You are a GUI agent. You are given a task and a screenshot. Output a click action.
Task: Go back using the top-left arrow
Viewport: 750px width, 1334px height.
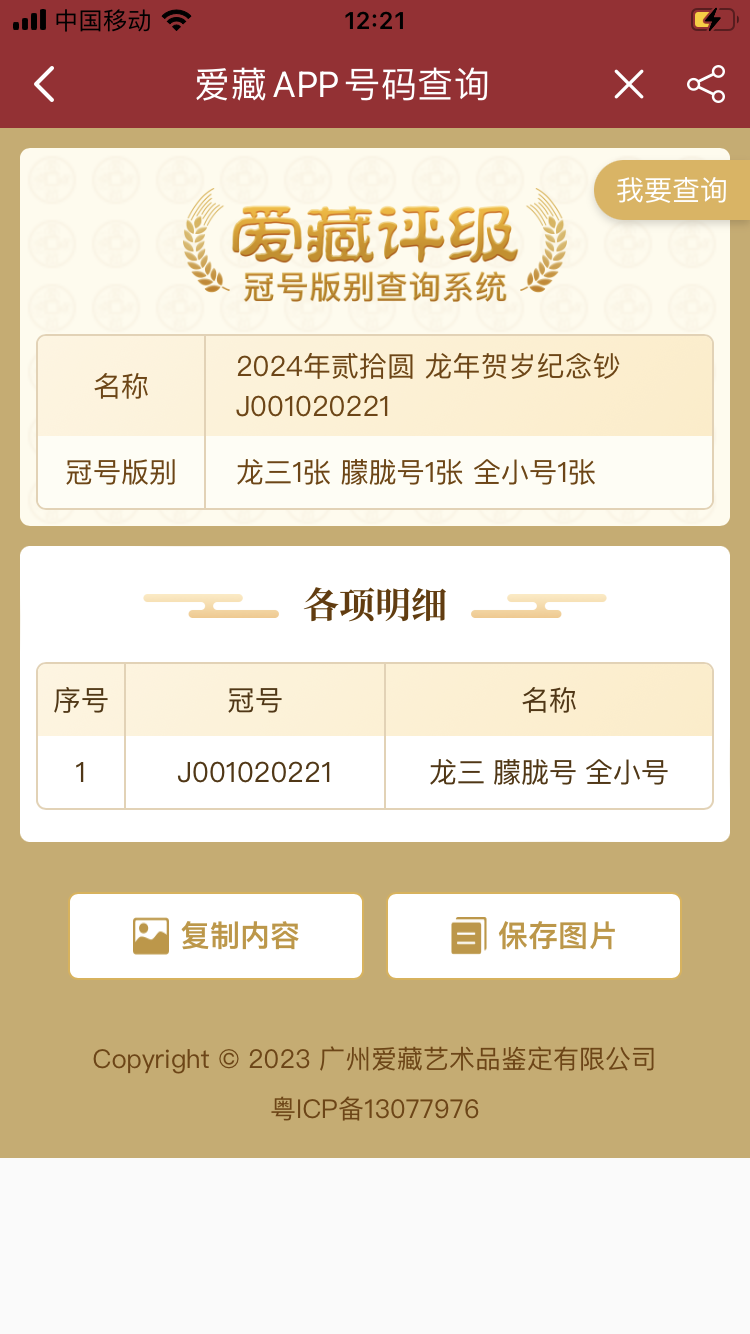(44, 85)
